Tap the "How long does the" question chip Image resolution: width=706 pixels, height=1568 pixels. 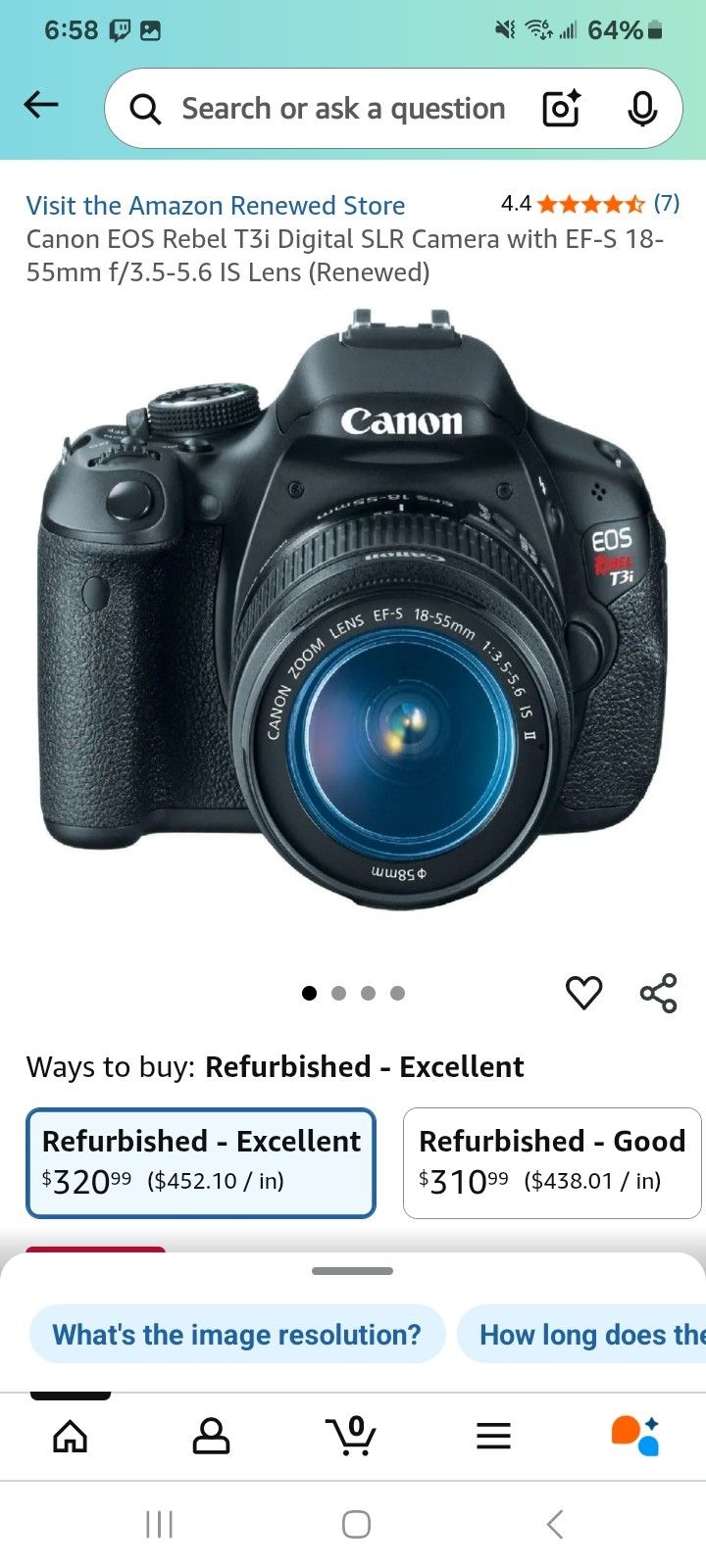click(588, 1334)
